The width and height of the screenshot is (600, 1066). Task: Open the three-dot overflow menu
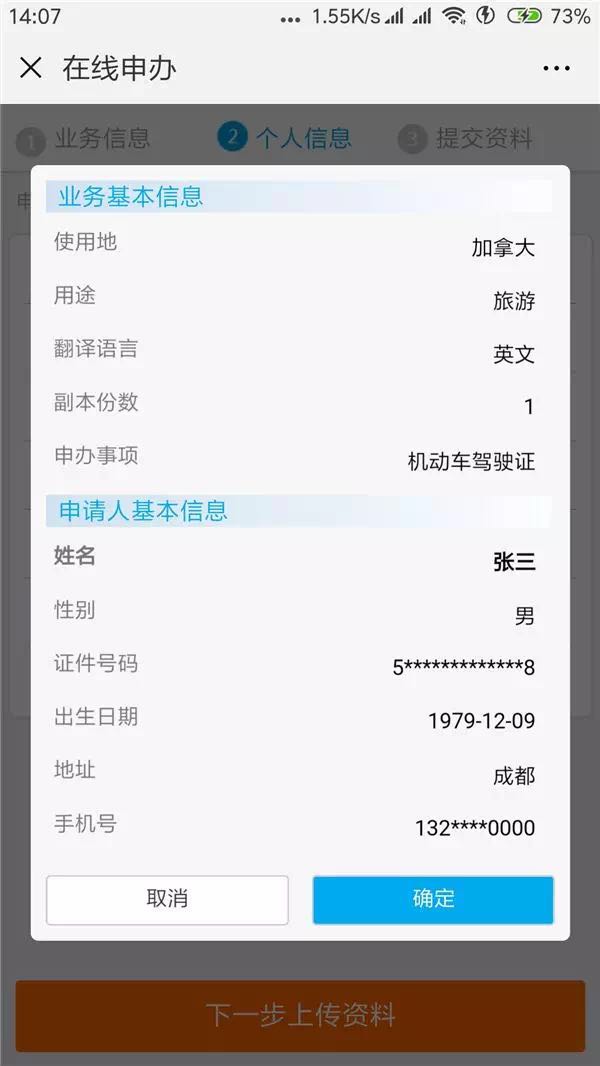click(x=556, y=68)
